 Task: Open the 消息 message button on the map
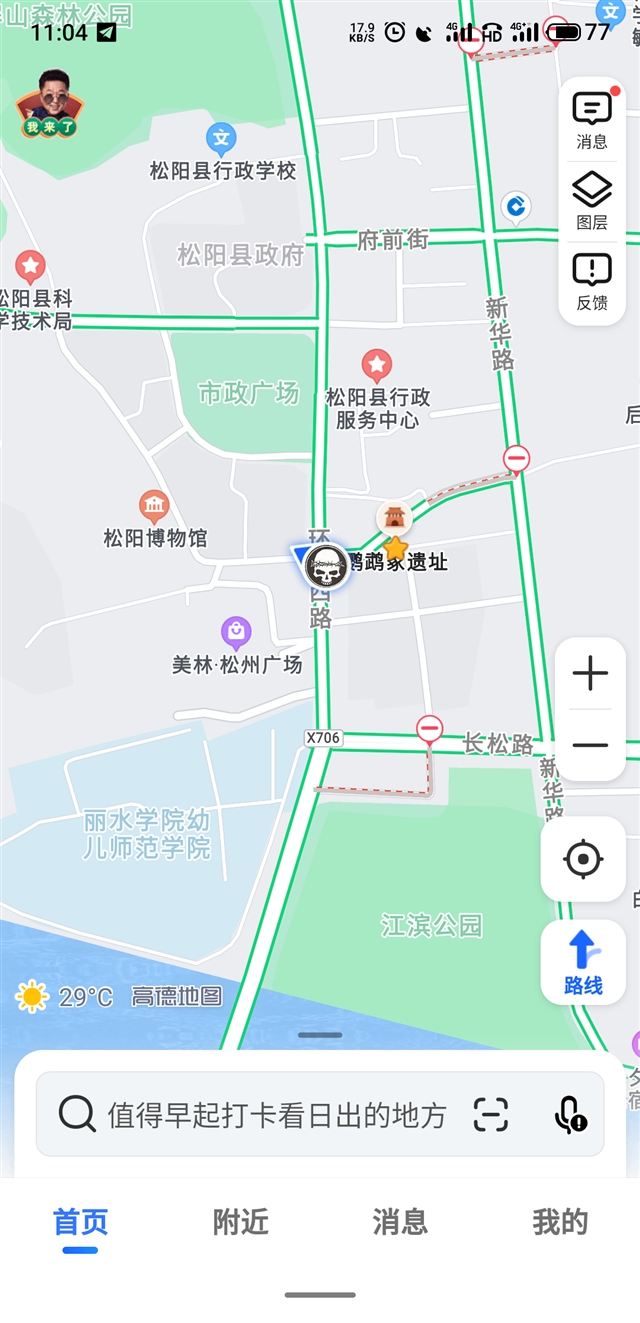point(592,122)
